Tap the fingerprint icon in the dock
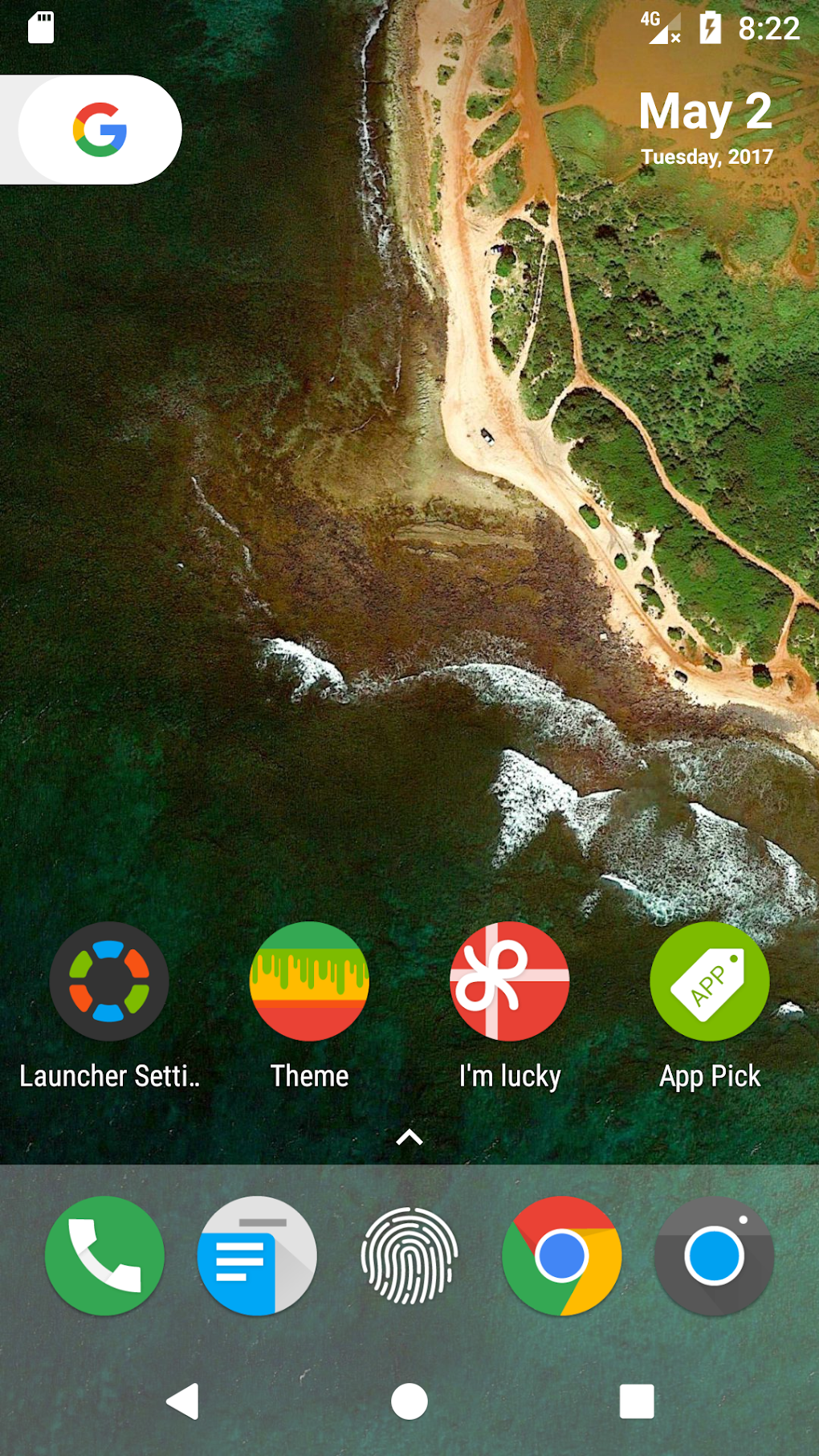This screenshot has height=1456, width=819. [x=409, y=1256]
